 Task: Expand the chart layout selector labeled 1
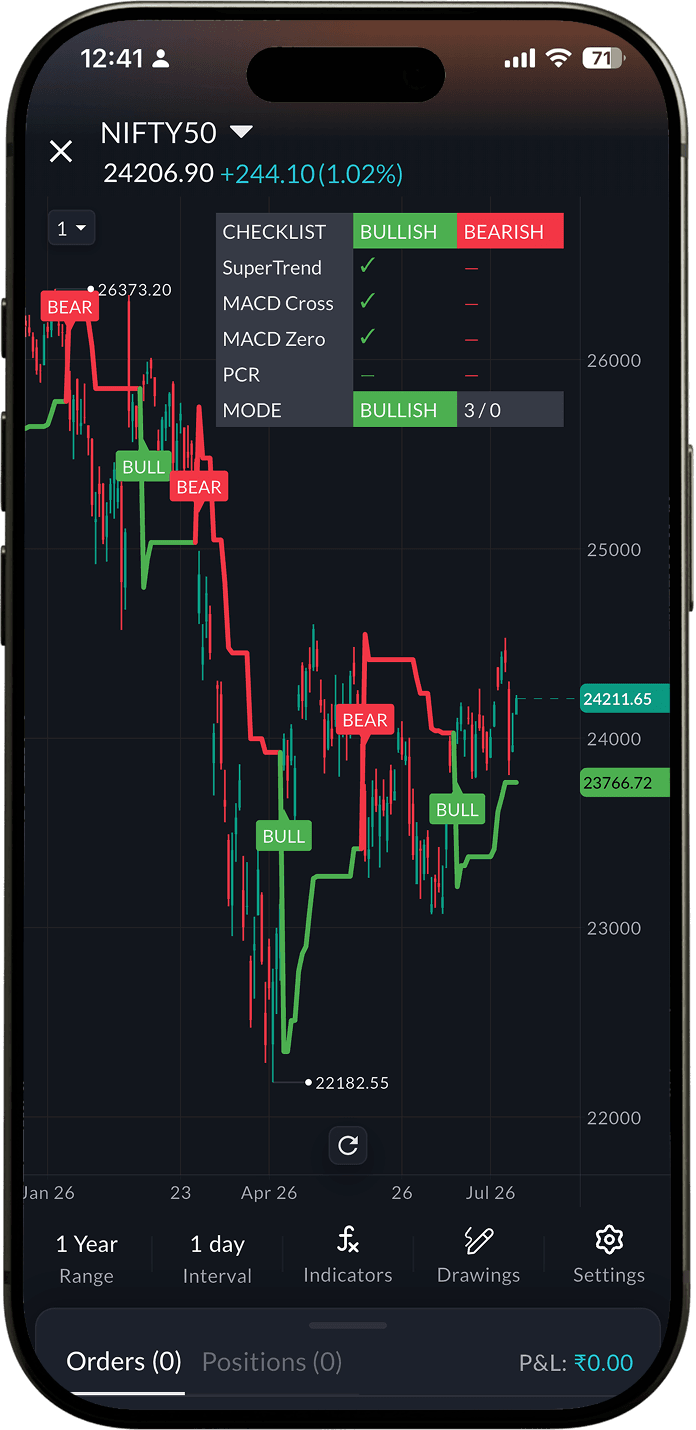point(71,229)
